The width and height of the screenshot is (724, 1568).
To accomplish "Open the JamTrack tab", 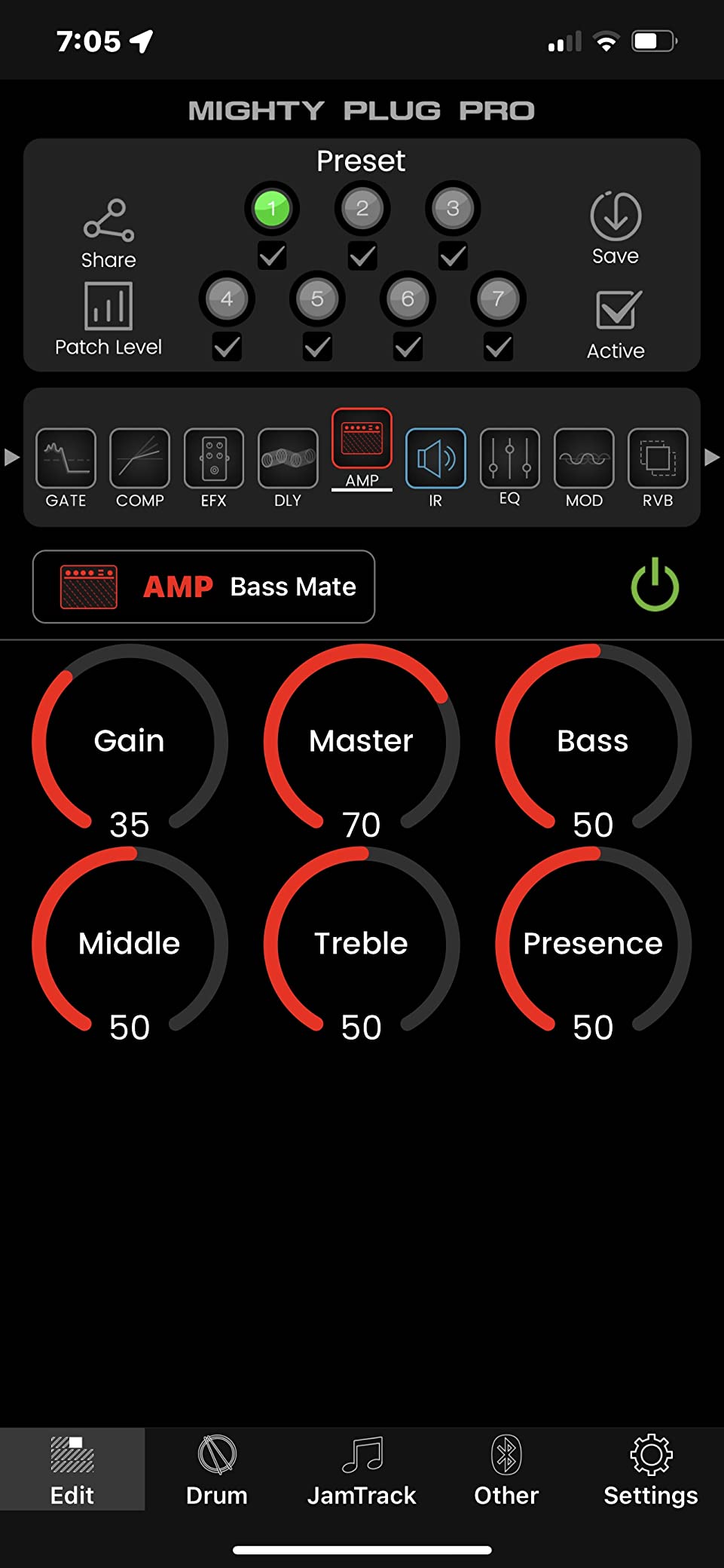I will tap(362, 1469).
